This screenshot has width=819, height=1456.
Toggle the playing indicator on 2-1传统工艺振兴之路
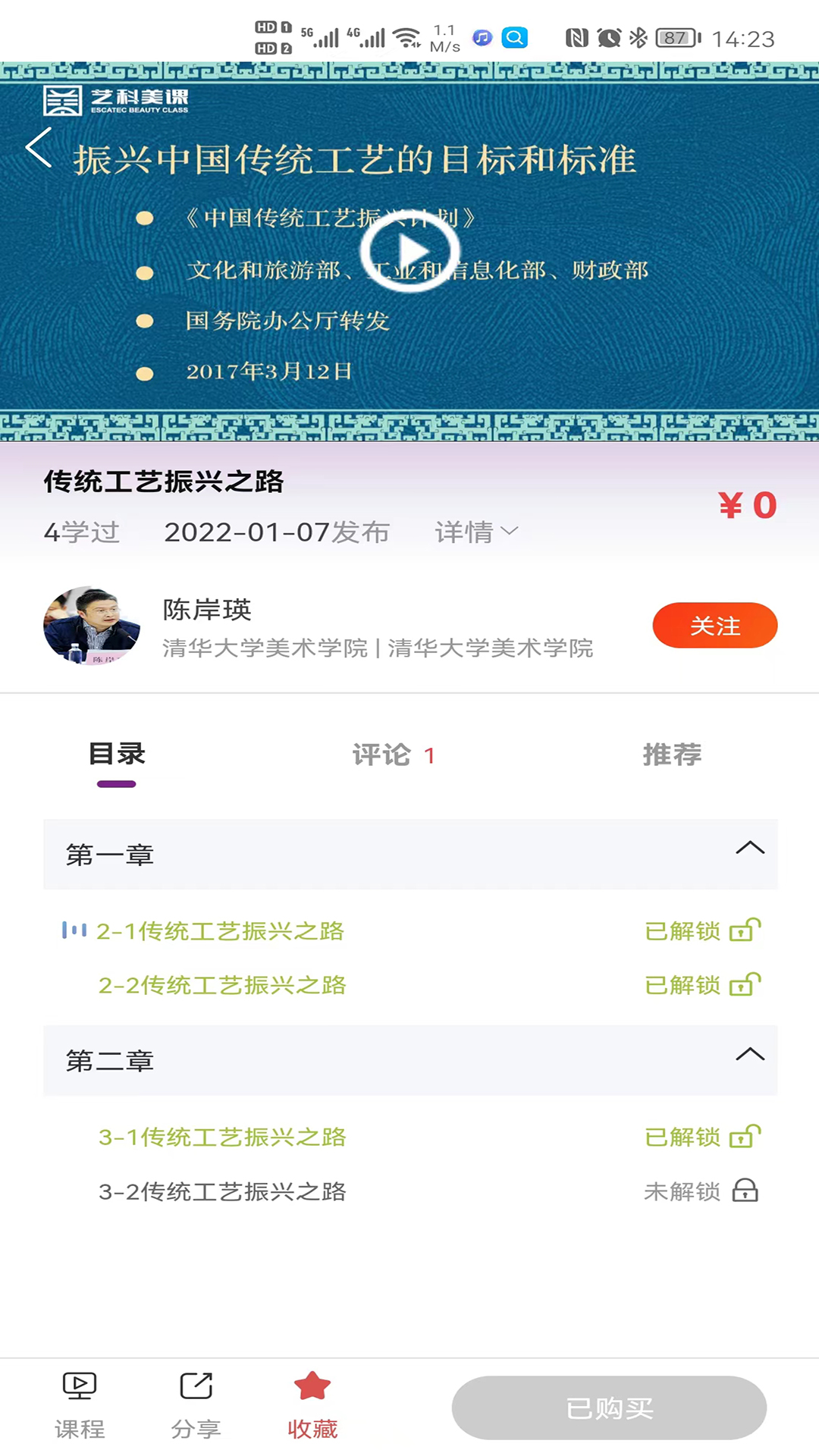coord(76,930)
